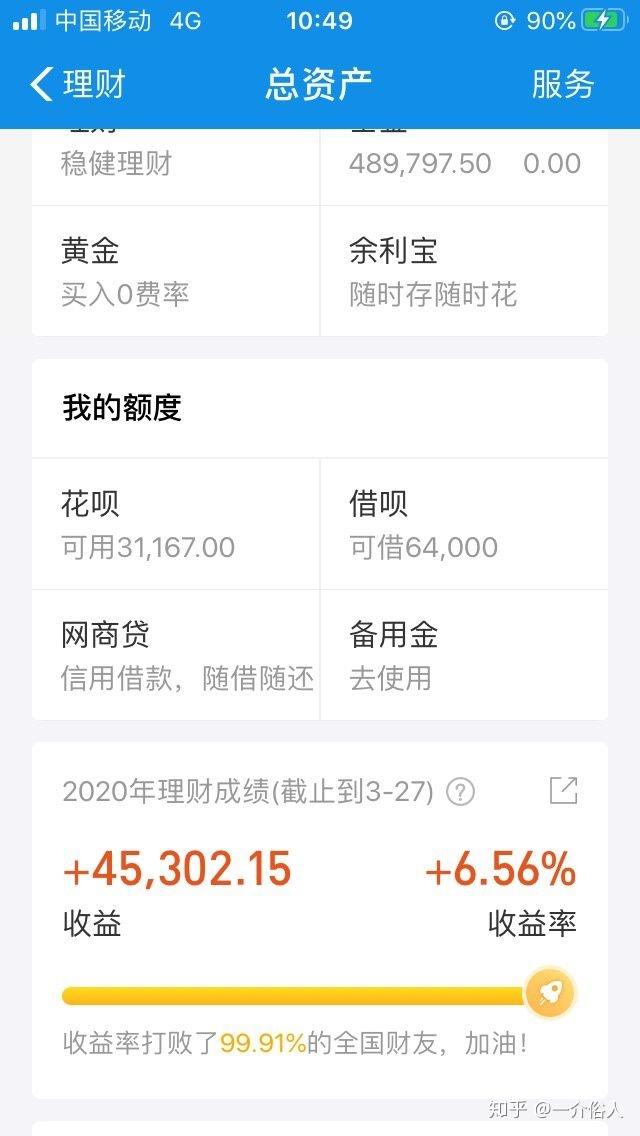Open 余利宝 随时存随时花
This screenshot has width=640, height=1136.
point(463,271)
